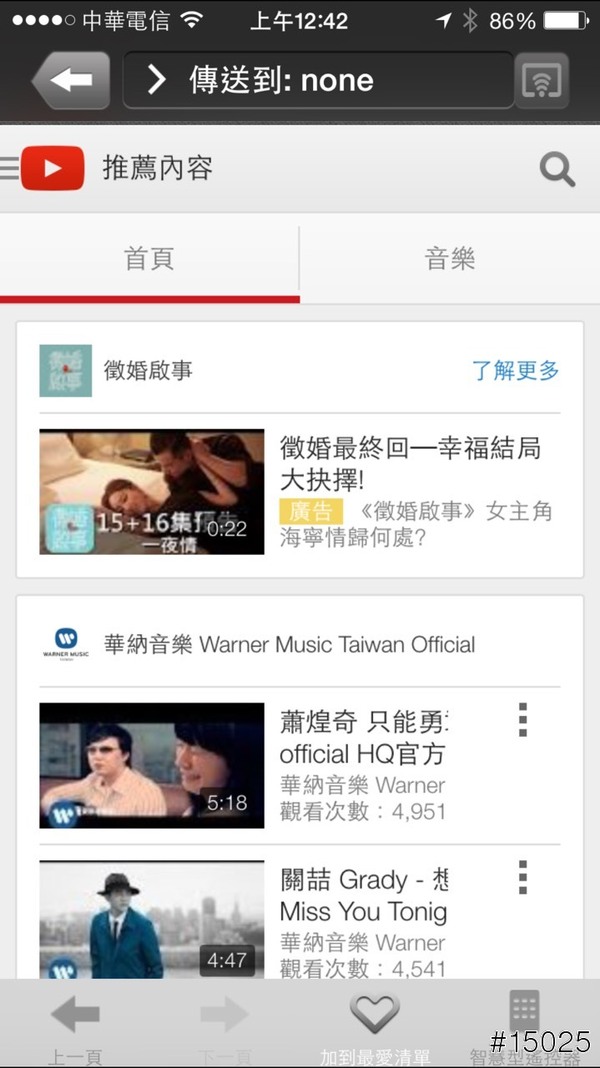Viewport: 600px width, 1068px height.
Task: Play the 關喆 Grady Miss You Tonight video
Action: pos(152,920)
